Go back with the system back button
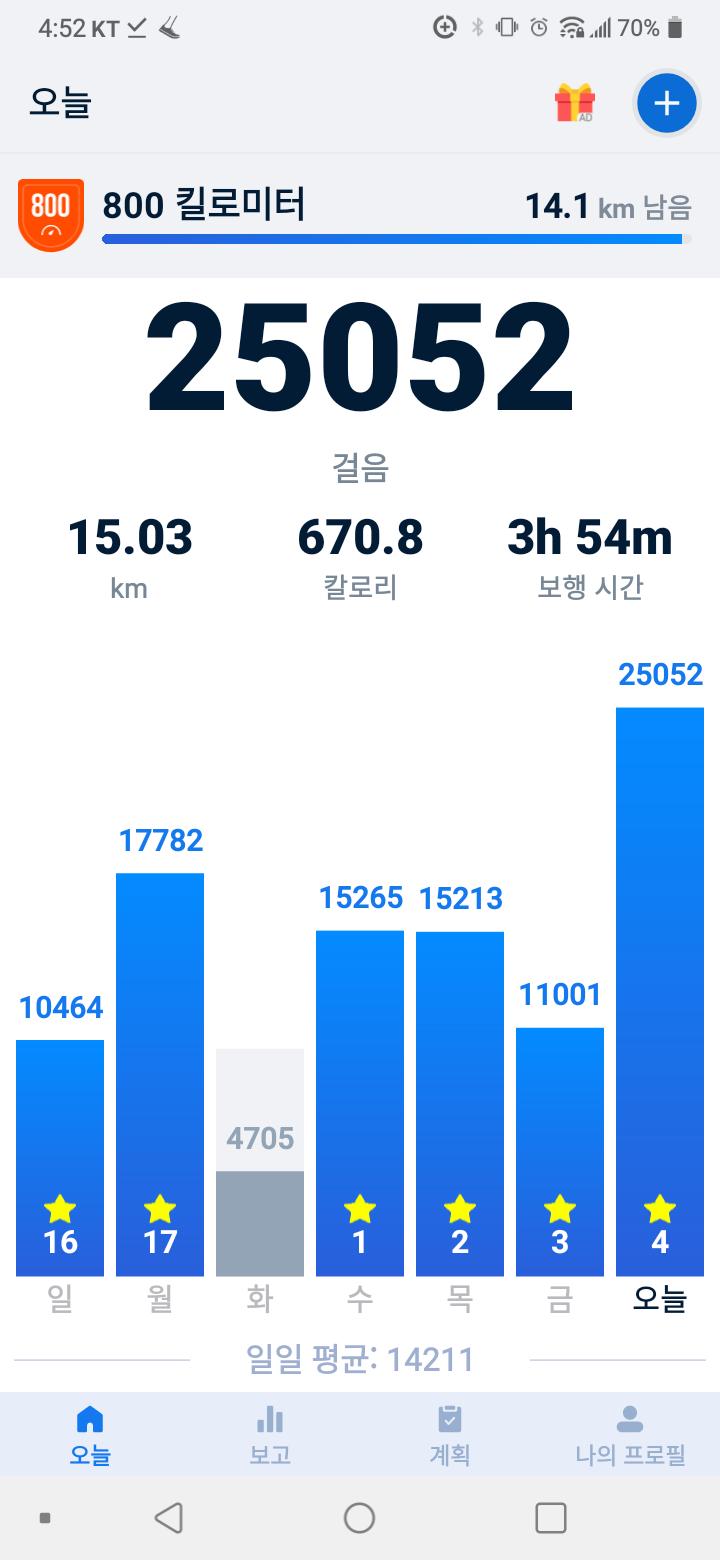720x1560 pixels. [x=169, y=1518]
